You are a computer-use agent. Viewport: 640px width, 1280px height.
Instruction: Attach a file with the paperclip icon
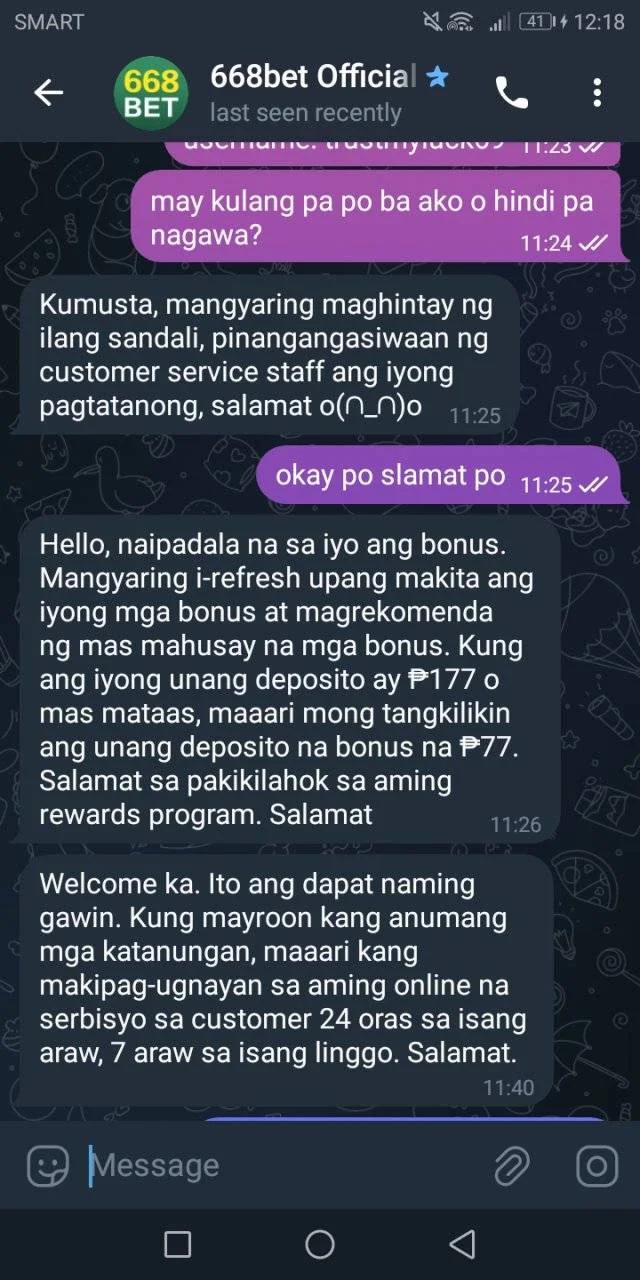(x=511, y=1166)
